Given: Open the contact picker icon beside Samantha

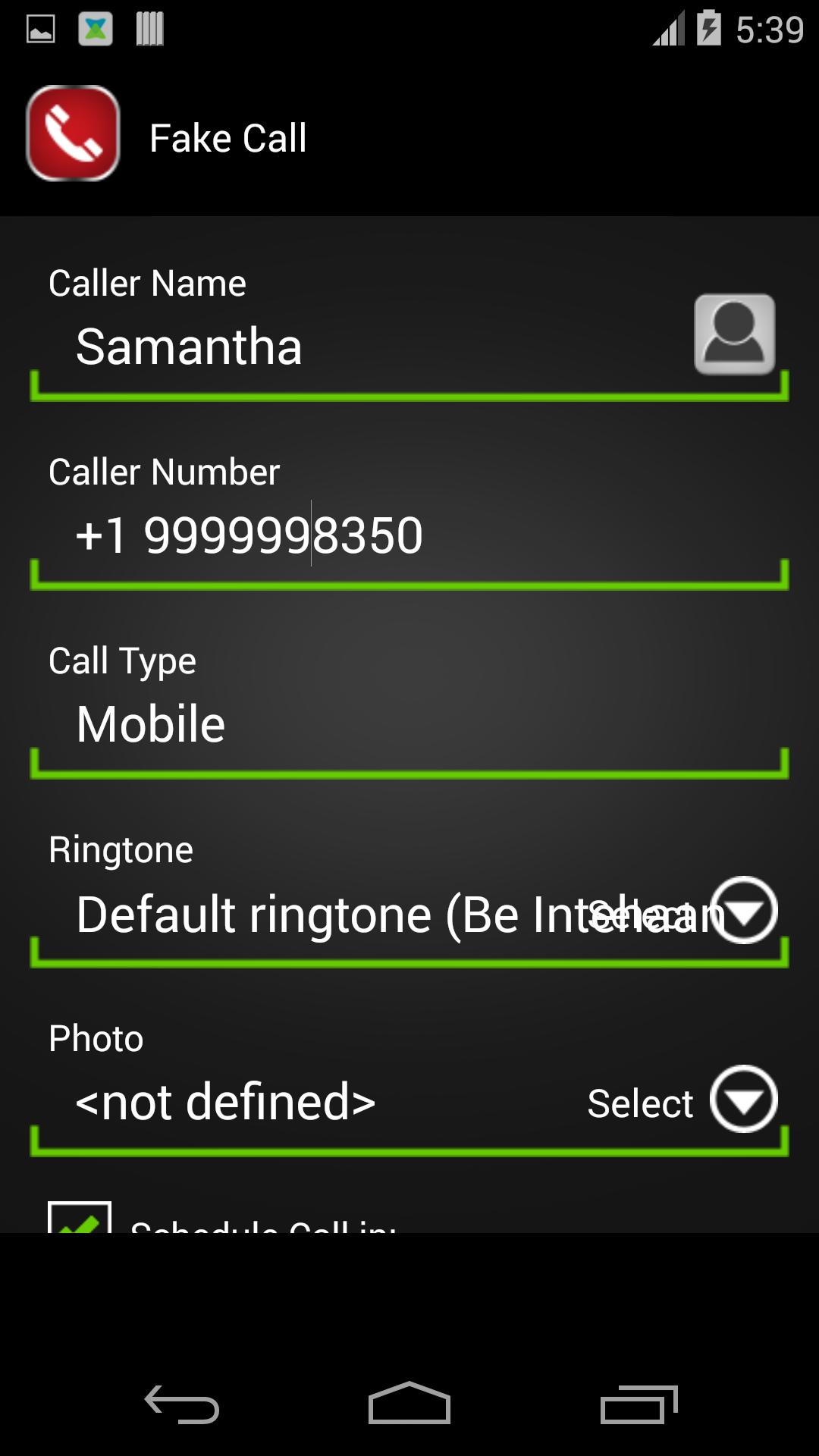Looking at the screenshot, I should click(x=733, y=334).
